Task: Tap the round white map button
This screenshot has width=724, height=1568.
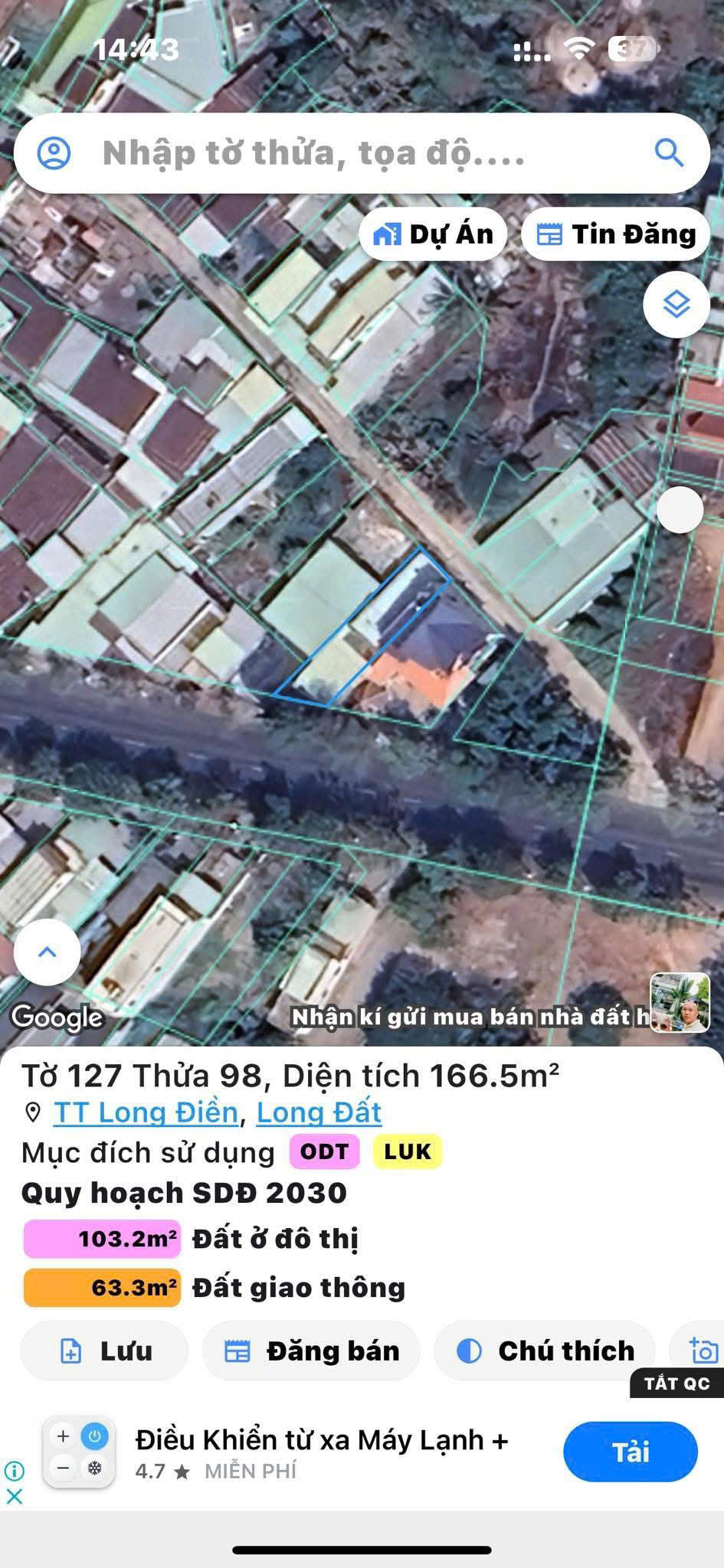Action: [680, 510]
